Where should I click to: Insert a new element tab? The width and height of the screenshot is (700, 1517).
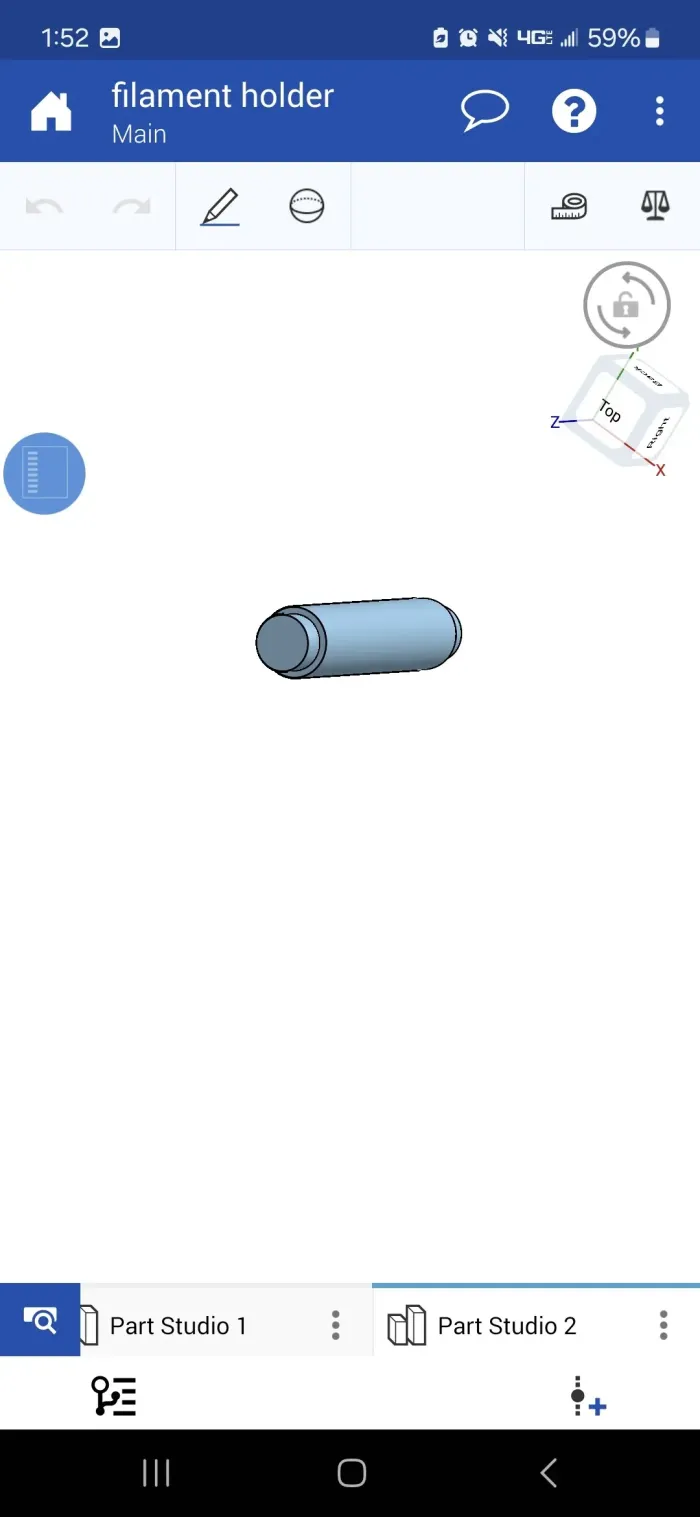[x=586, y=1396]
